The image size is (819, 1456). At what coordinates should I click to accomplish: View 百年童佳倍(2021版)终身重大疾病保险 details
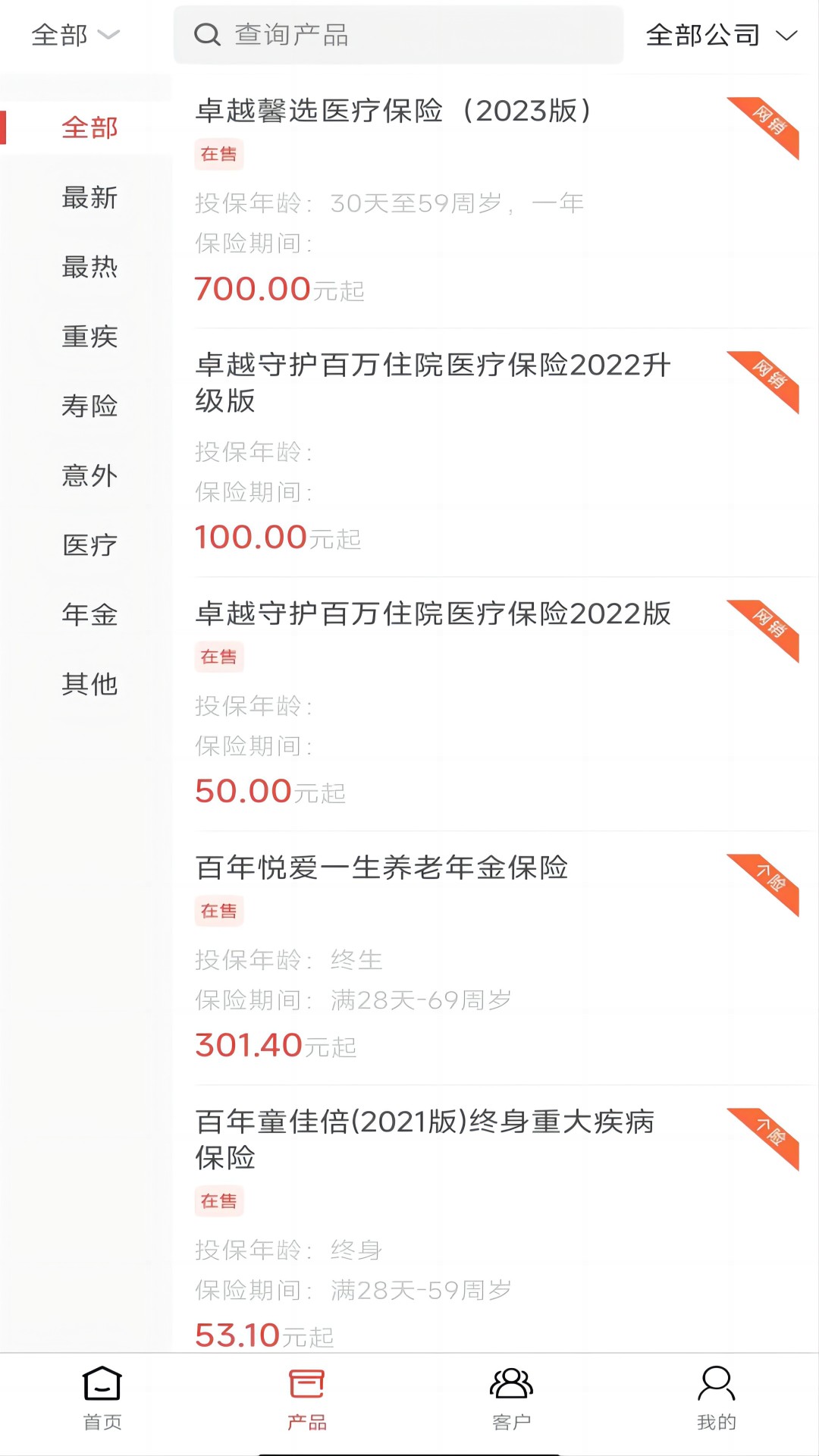pyautogui.click(x=425, y=1139)
